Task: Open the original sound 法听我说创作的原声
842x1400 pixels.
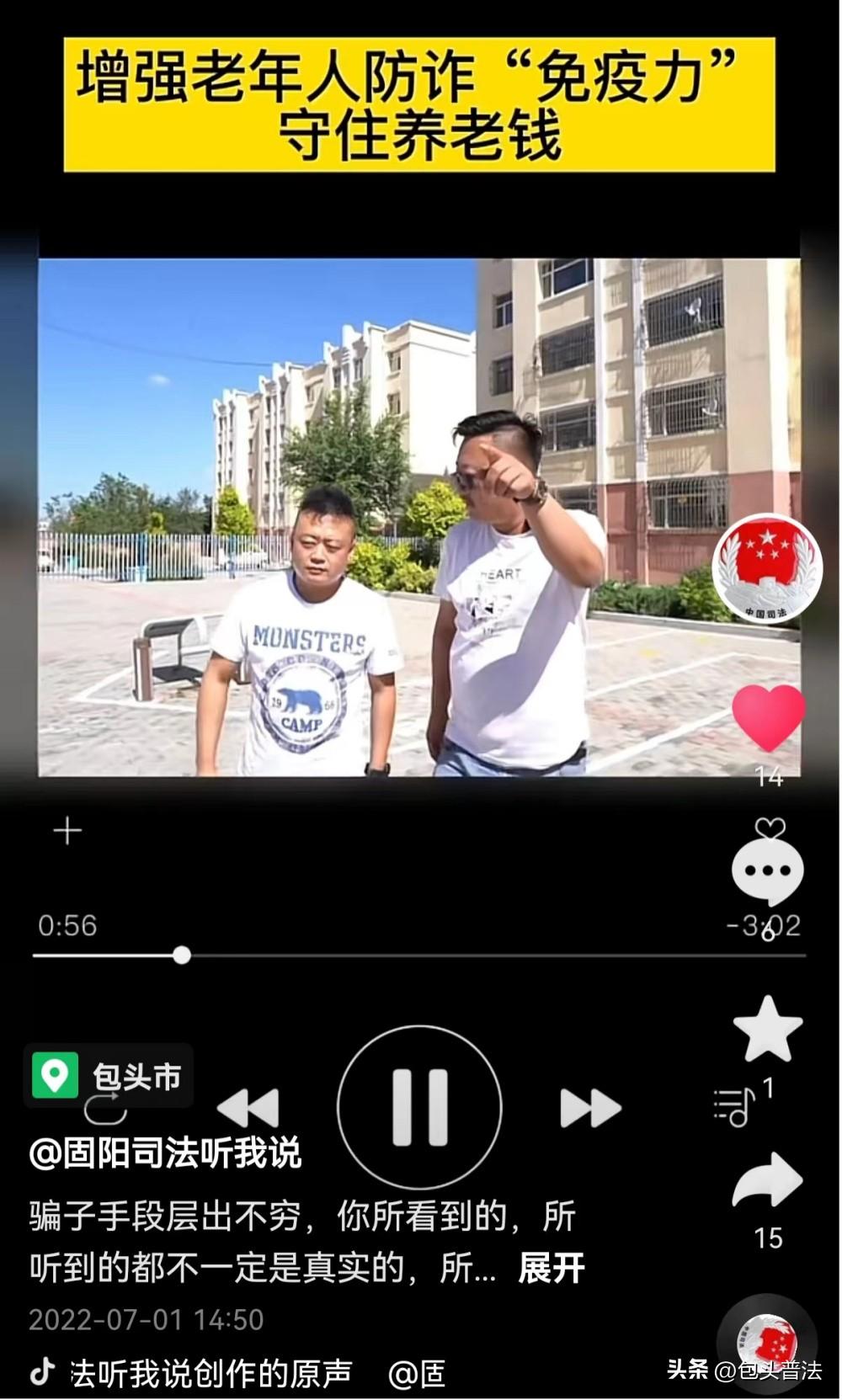Action: point(209,1373)
